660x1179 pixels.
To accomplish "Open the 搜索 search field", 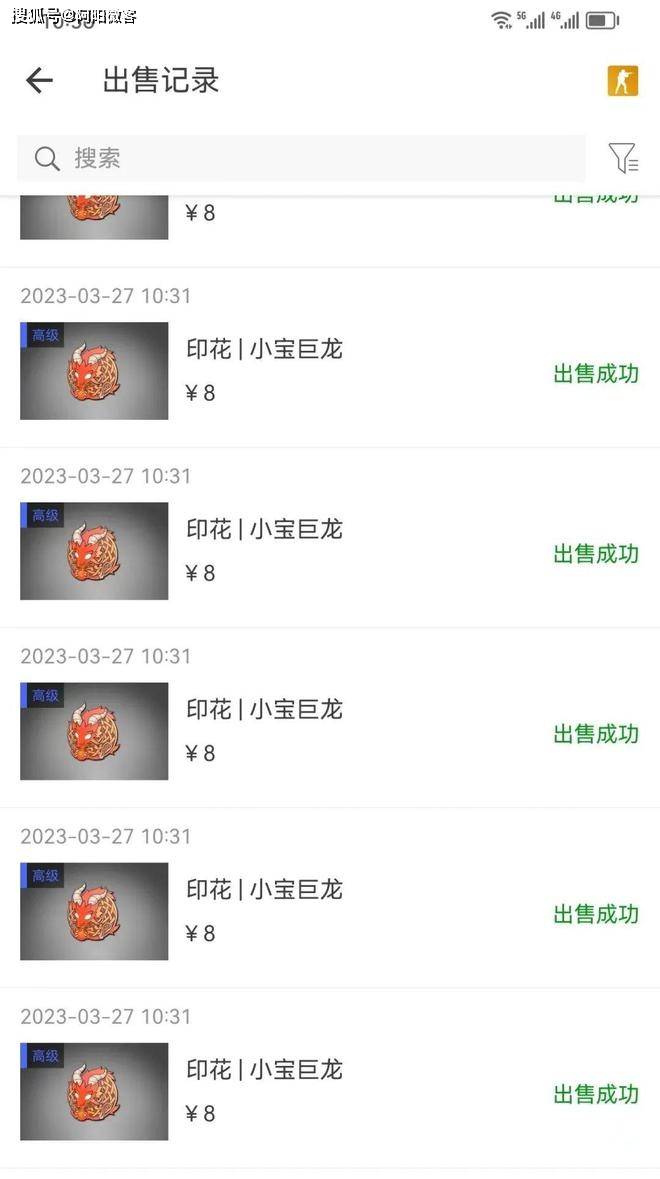I will (300, 158).
